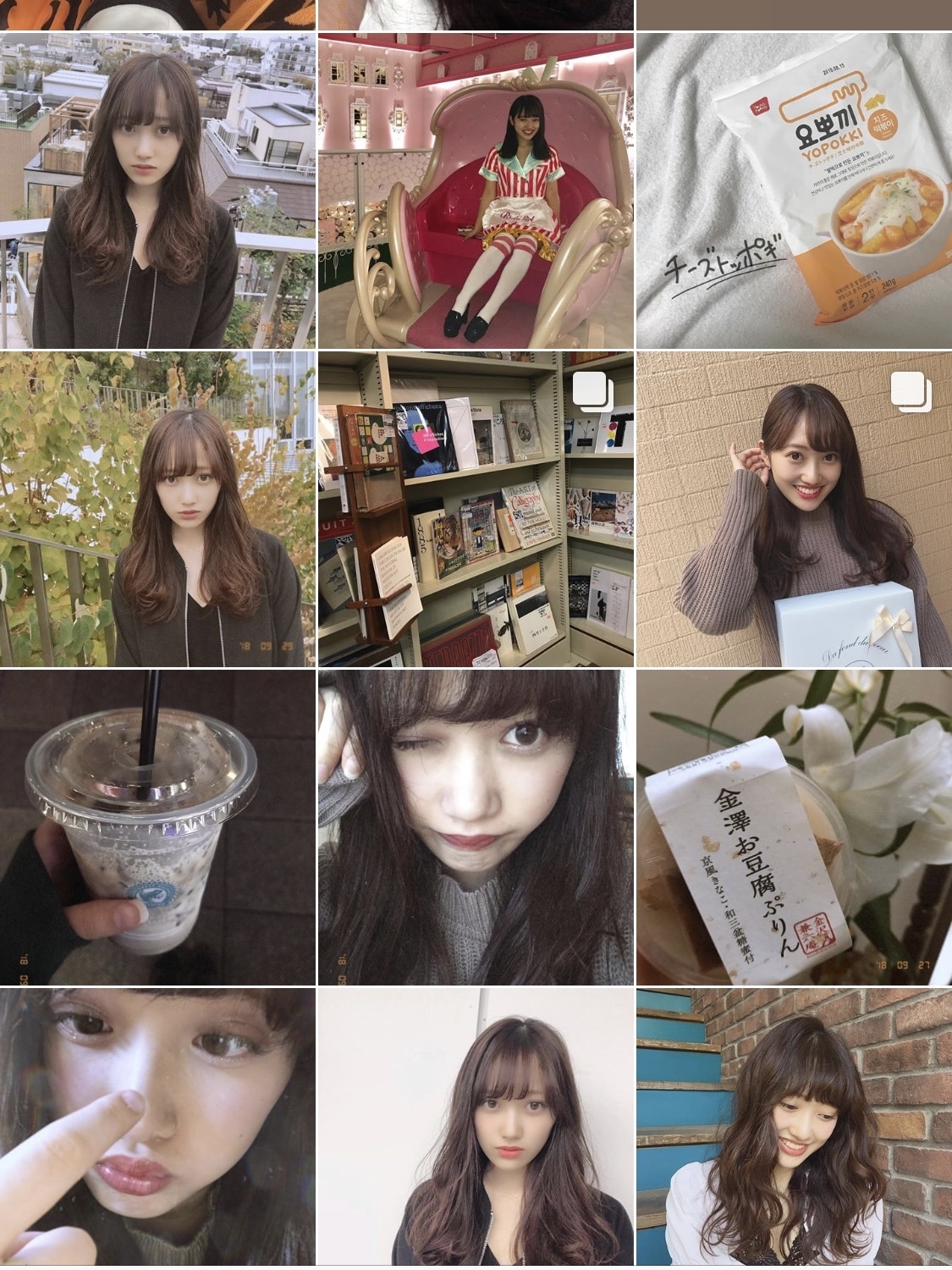Image resolution: width=952 pixels, height=1270 pixels.
Task: Open the iced drink cup post
Action: [x=157, y=827]
